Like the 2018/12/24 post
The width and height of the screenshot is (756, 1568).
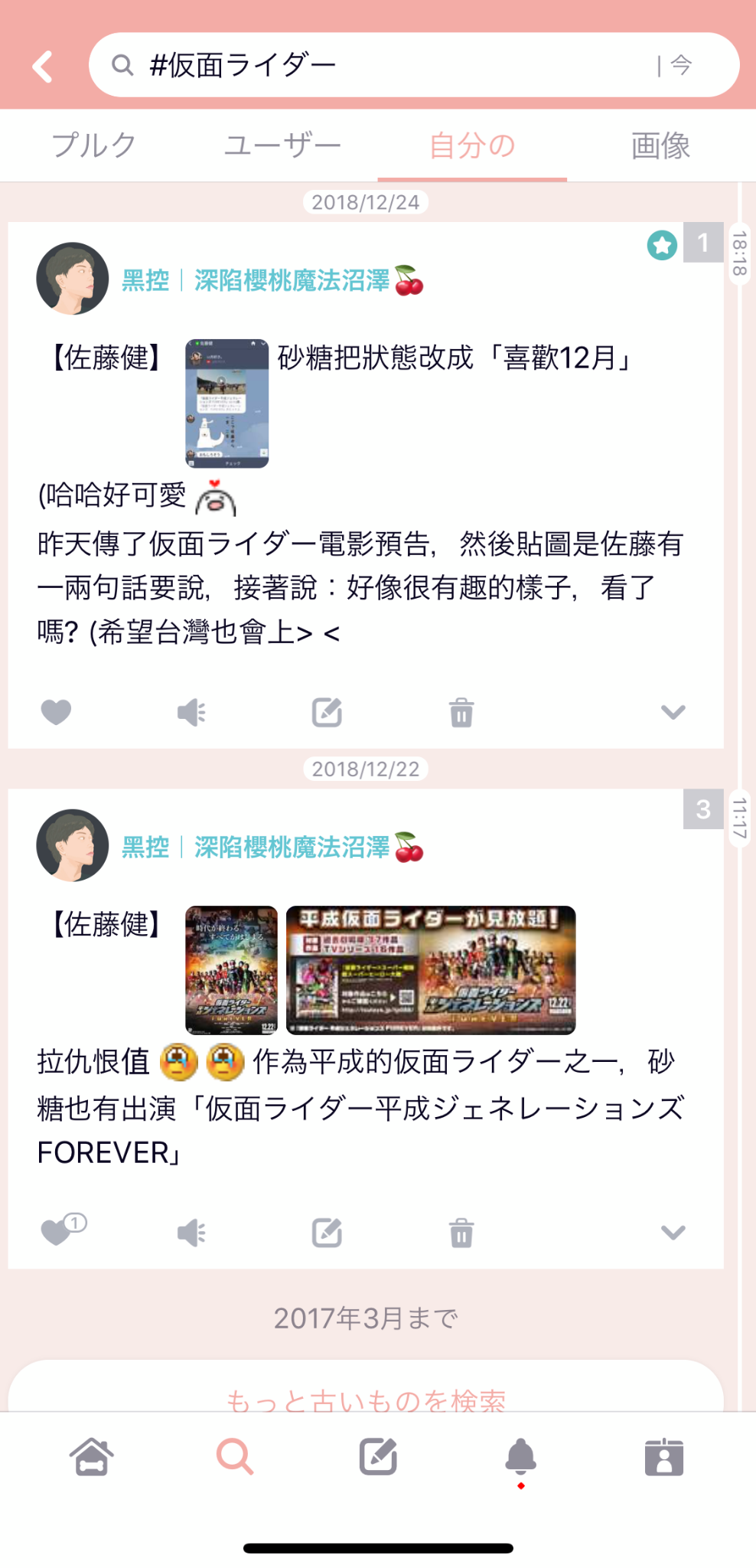click(x=56, y=712)
